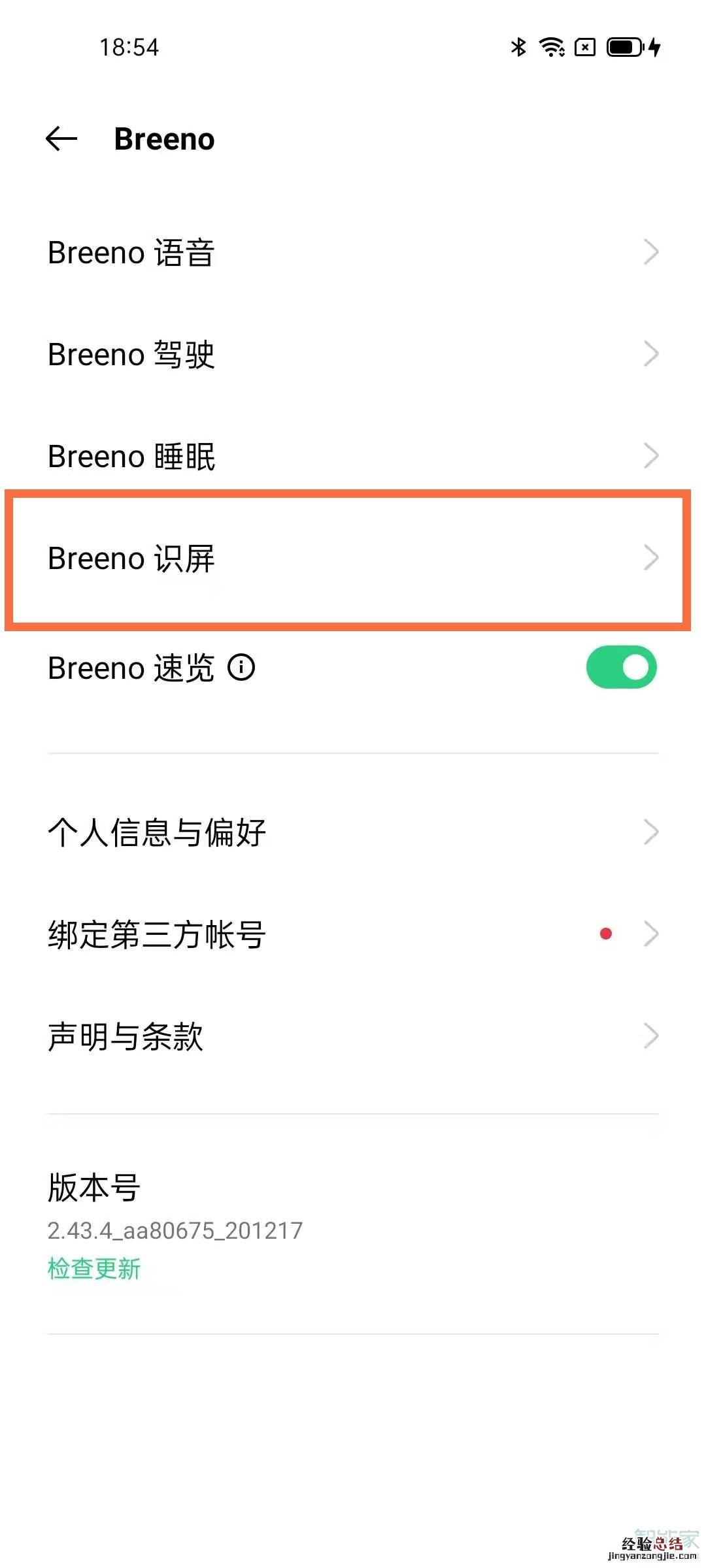Open Breeno 驾驶 settings

pos(353,354)
